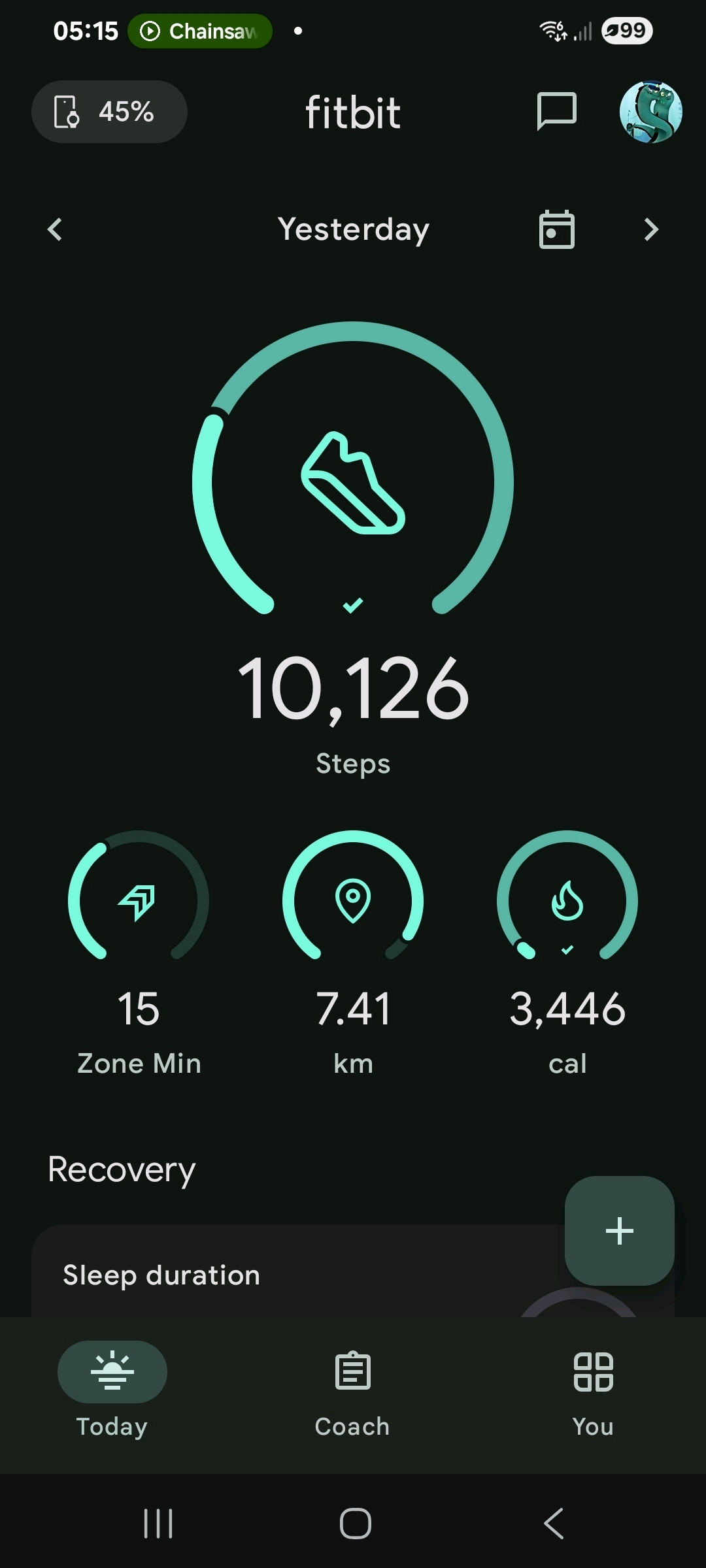Viewport: 706px width, 1568px height.
Task: Go to the previous day
Action: coord(56,229)
